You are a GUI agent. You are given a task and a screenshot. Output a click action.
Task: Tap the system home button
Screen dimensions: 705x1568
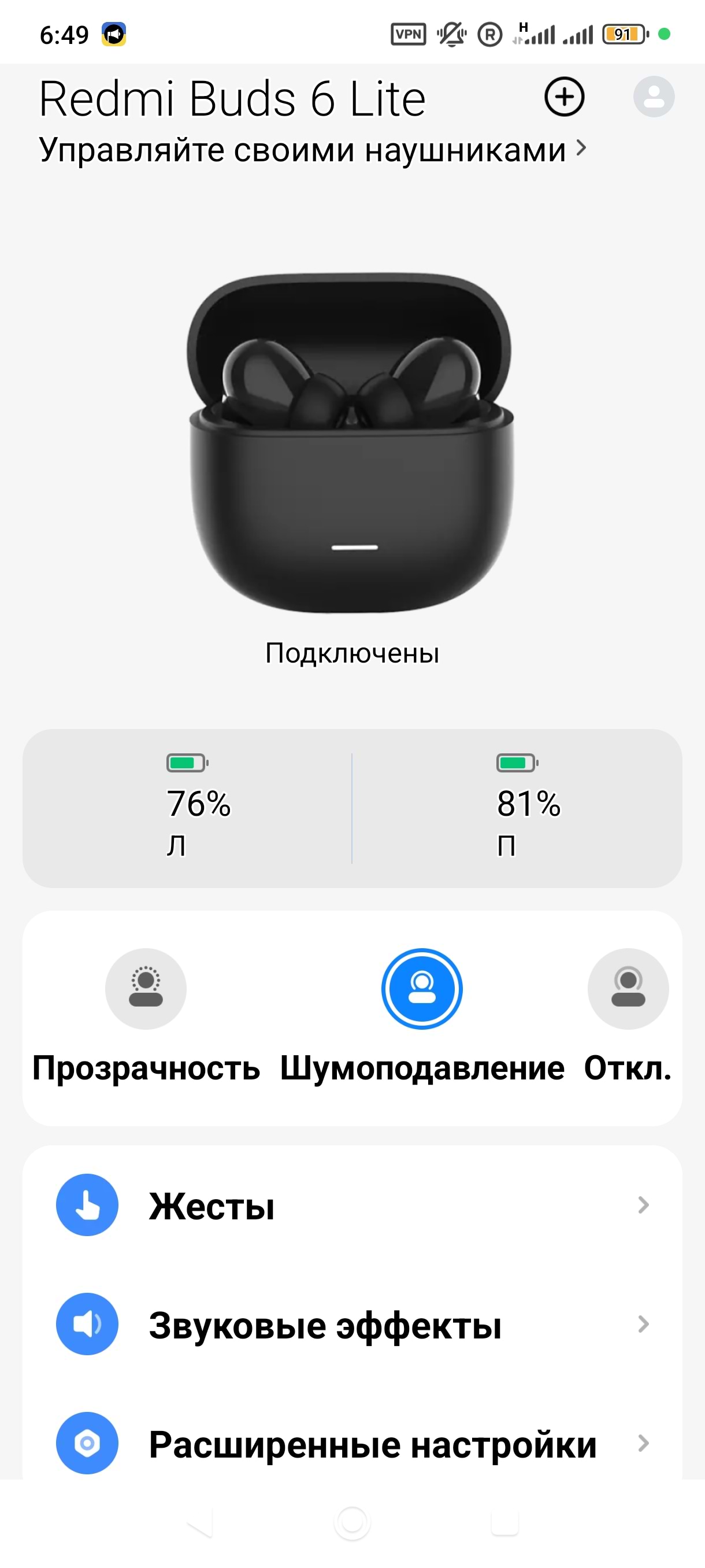[x=352, y=1522]
